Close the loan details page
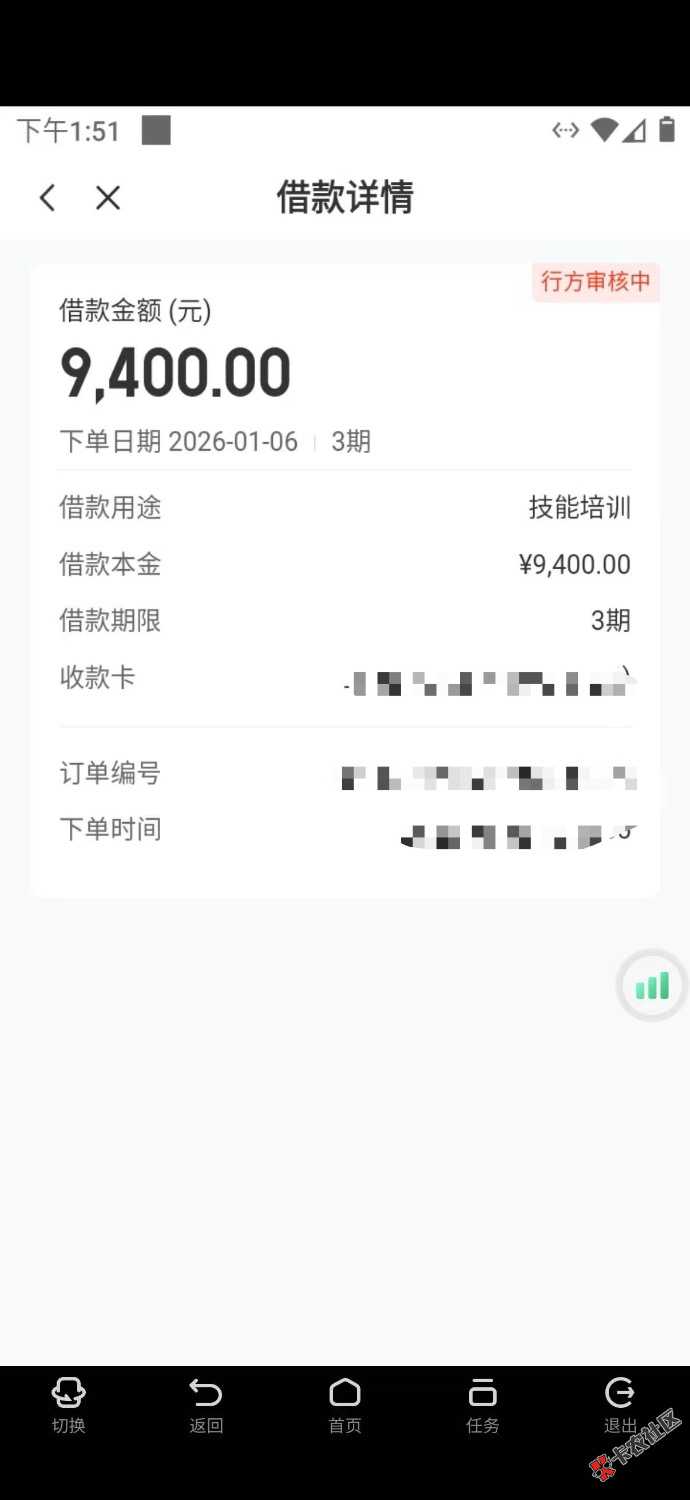The height and width of the screenshot is (1500, 690). (108, 198)
